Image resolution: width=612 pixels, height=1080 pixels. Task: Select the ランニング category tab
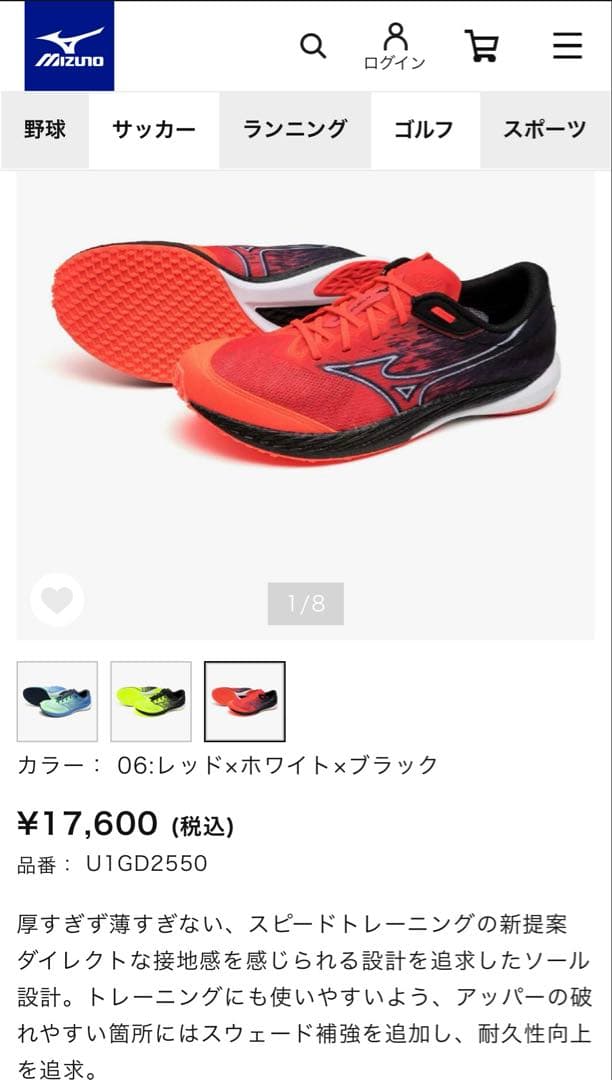click(295, 130)
